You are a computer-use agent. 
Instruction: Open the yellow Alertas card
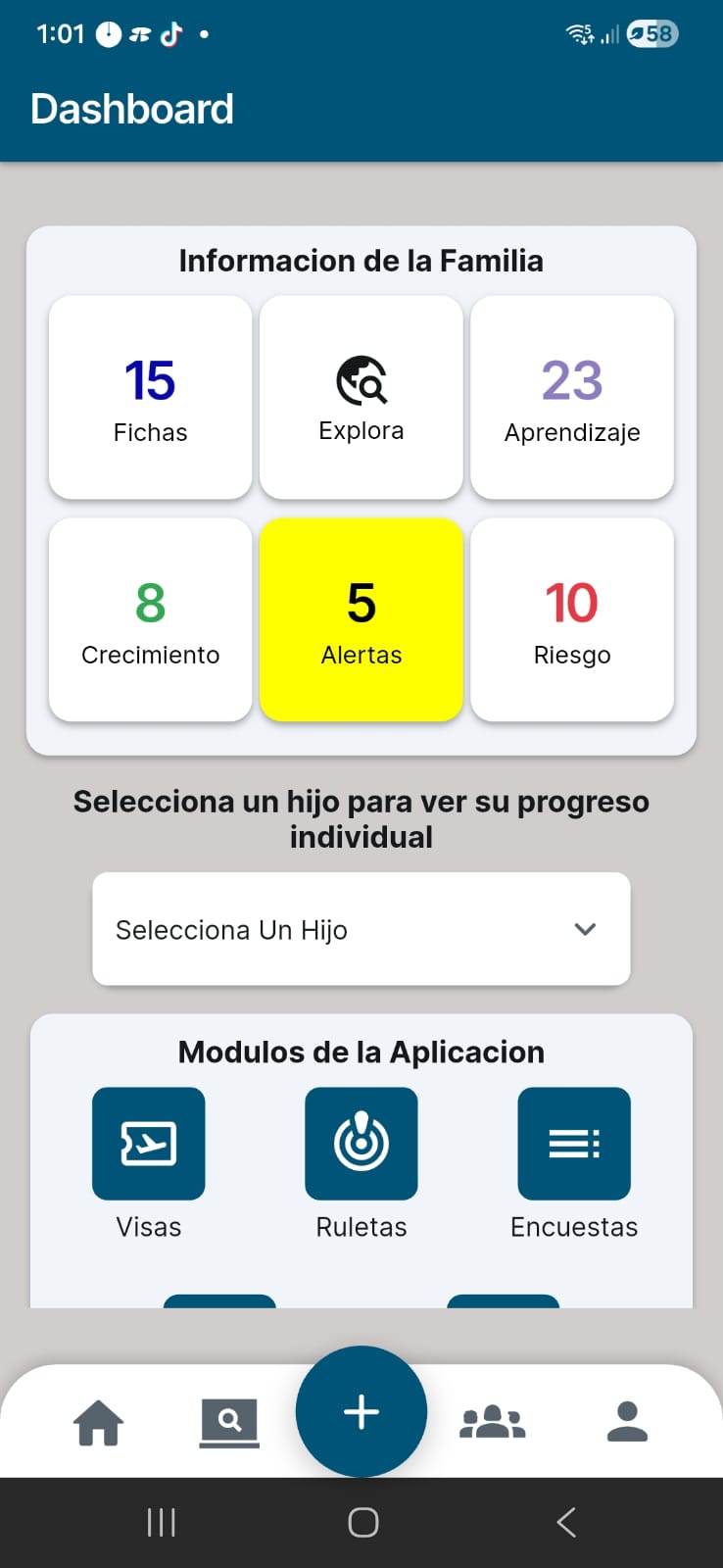pos(361,620)
